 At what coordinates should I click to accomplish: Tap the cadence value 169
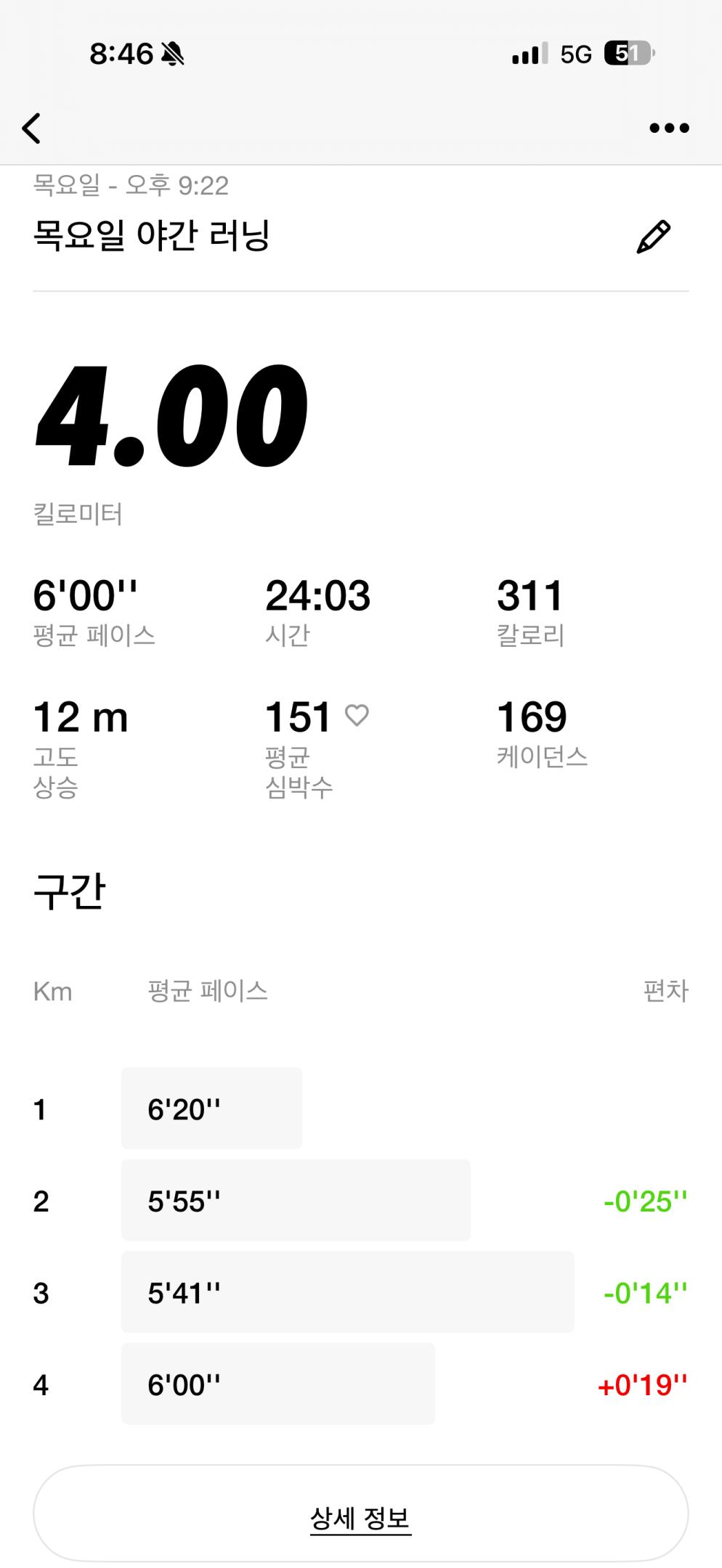click(530, 719)
